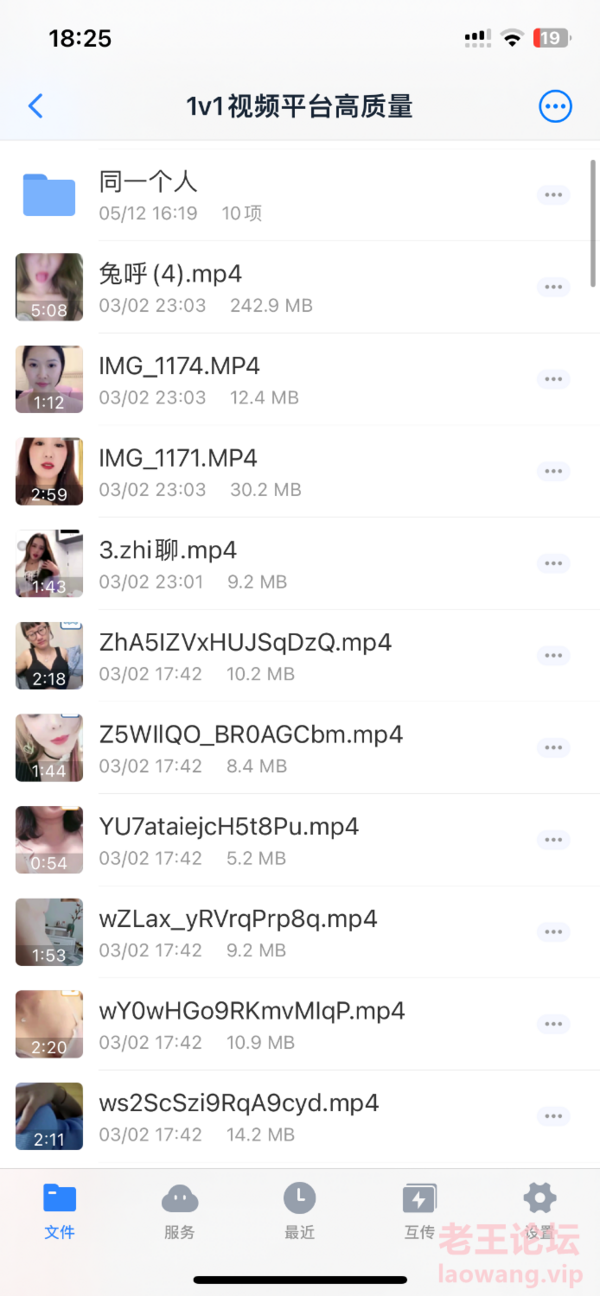
Task: Go back using the top-left arrow
Action: (x=36, y=106)
